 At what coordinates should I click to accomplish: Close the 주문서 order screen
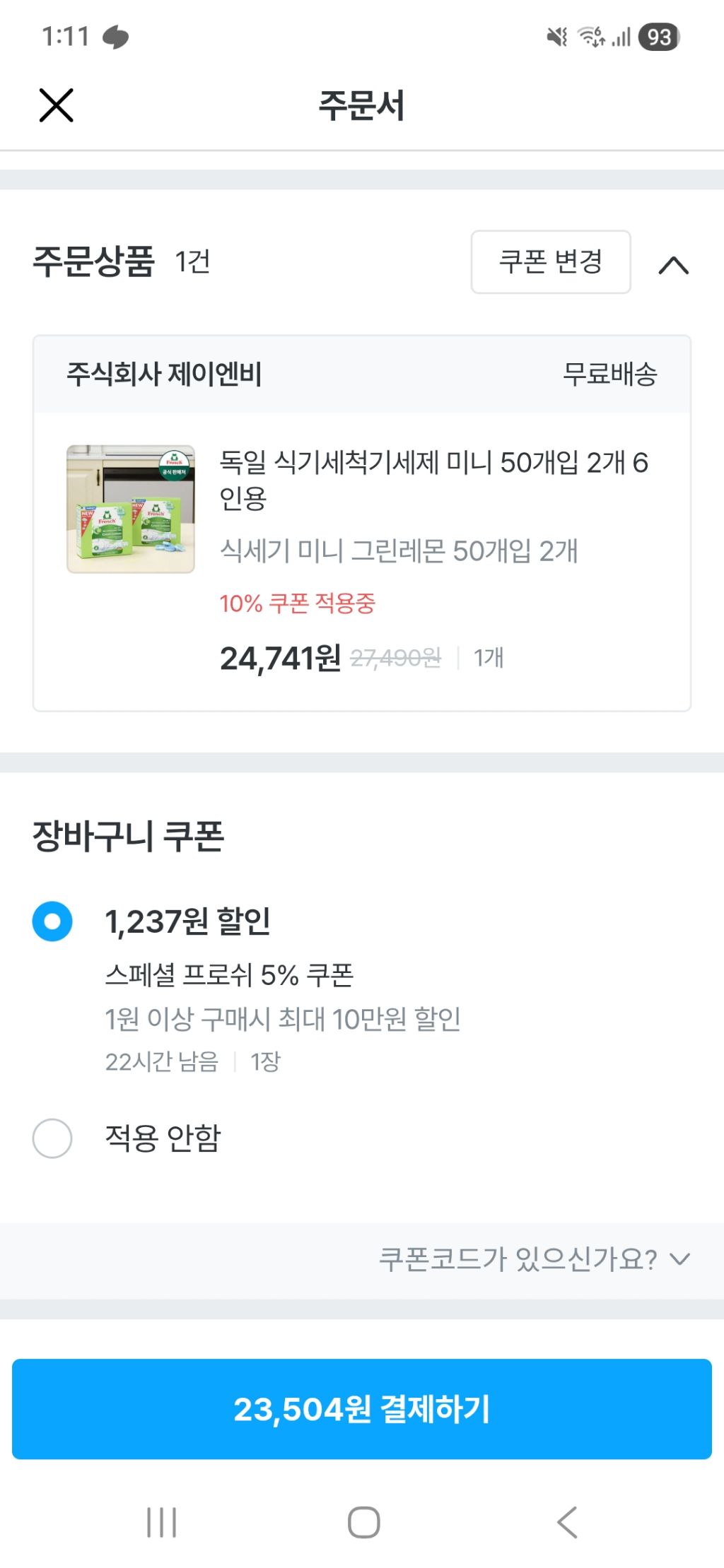point(57,105)
